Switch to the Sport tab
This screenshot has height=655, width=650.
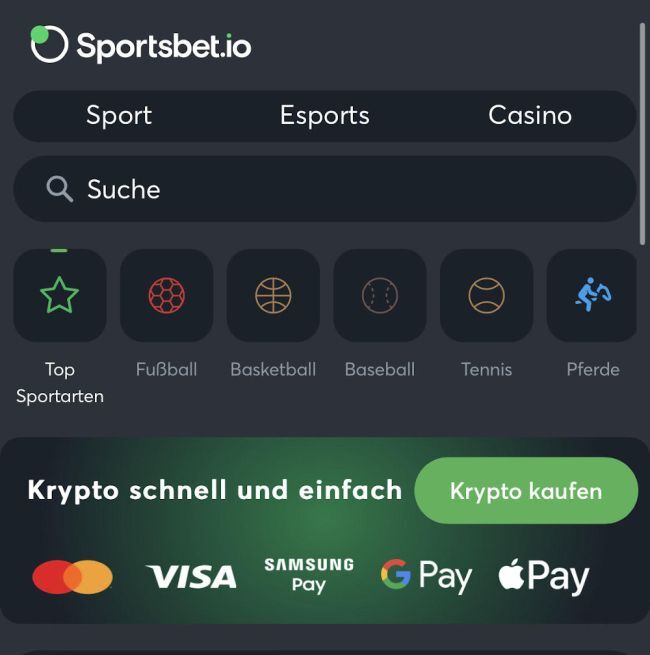click(119, 116)
